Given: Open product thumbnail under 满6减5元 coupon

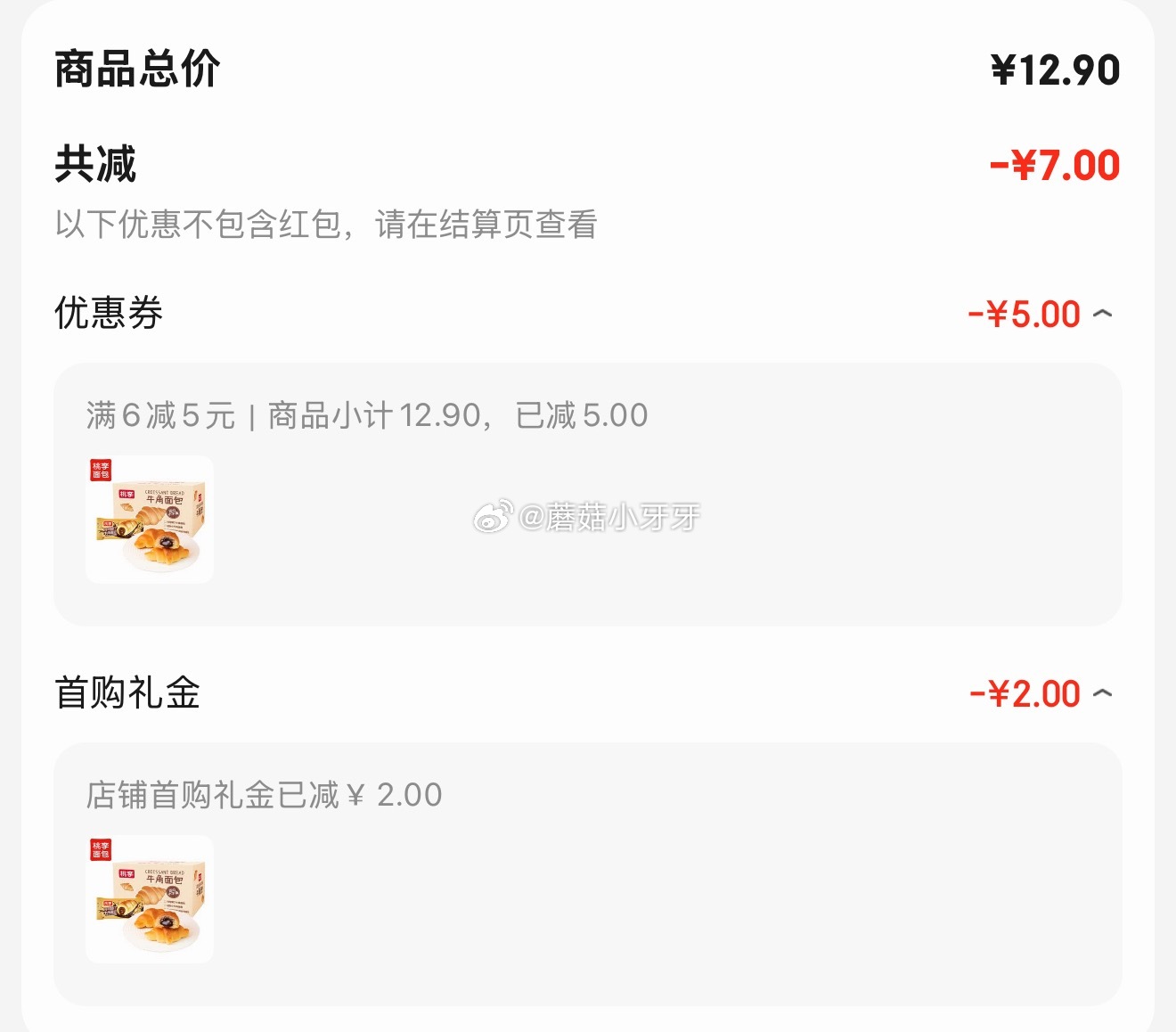Looking at the screenshot, I should pyautogui.click(x=150, y=520).
